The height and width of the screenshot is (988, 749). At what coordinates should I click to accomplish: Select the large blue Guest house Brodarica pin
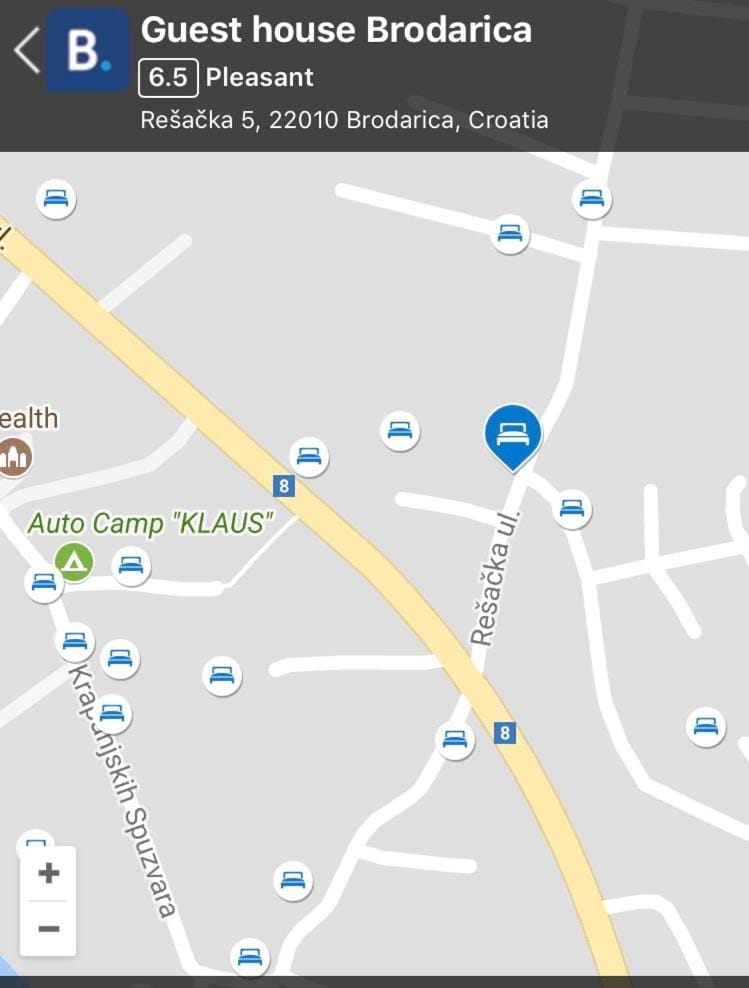pos(513,434)
